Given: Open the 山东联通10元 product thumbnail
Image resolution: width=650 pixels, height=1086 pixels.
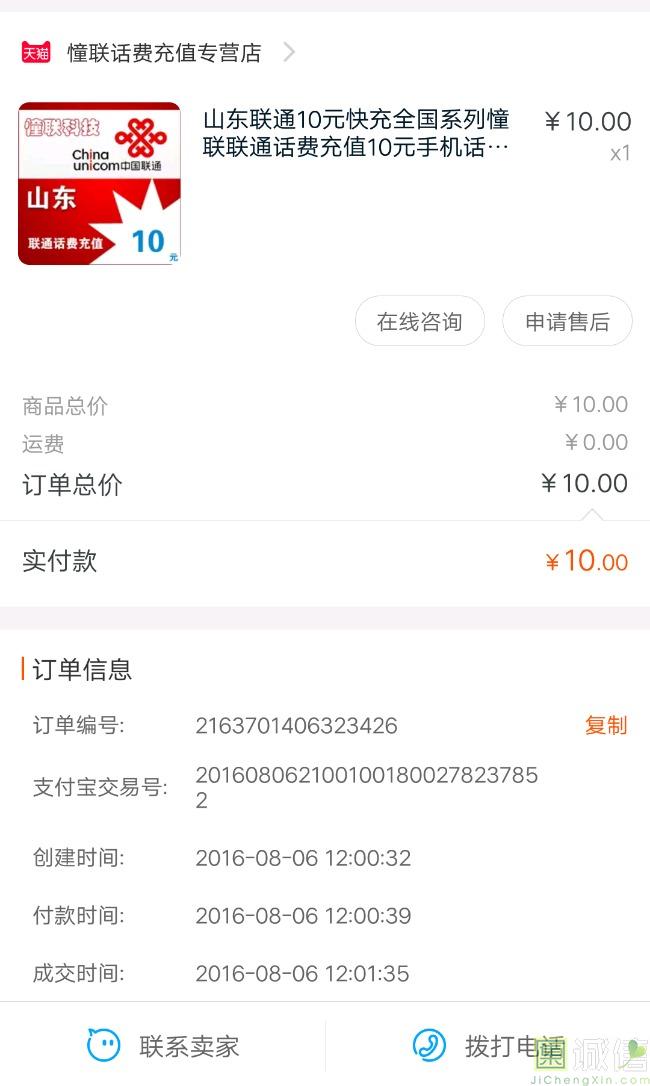Looking at the screenshot, I should (99, 184).
